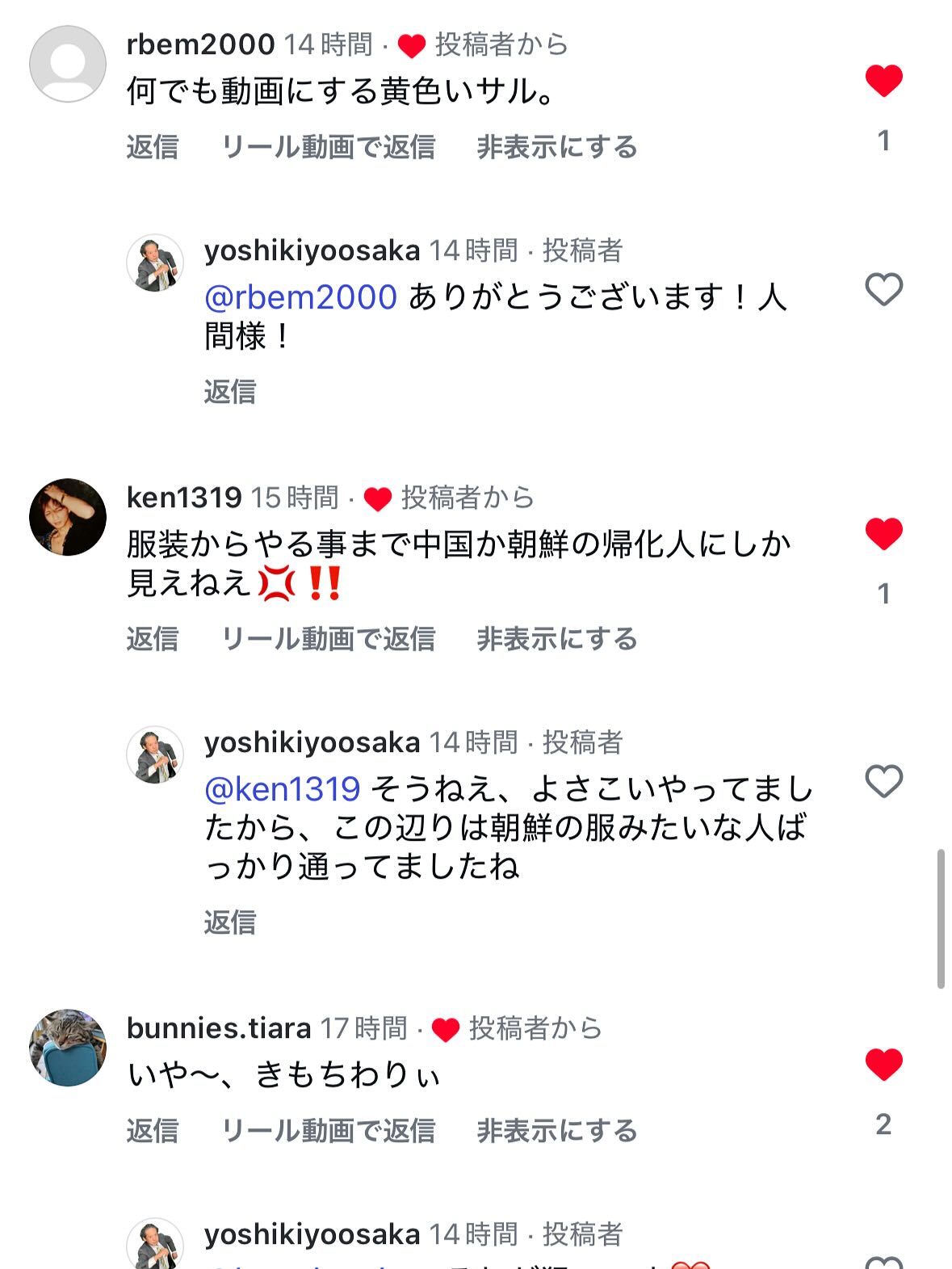The image size is (952, 1269).
Task: Hide bunnies.tiara's comment with 非表示にする
Action: [x=556, y=1130]
